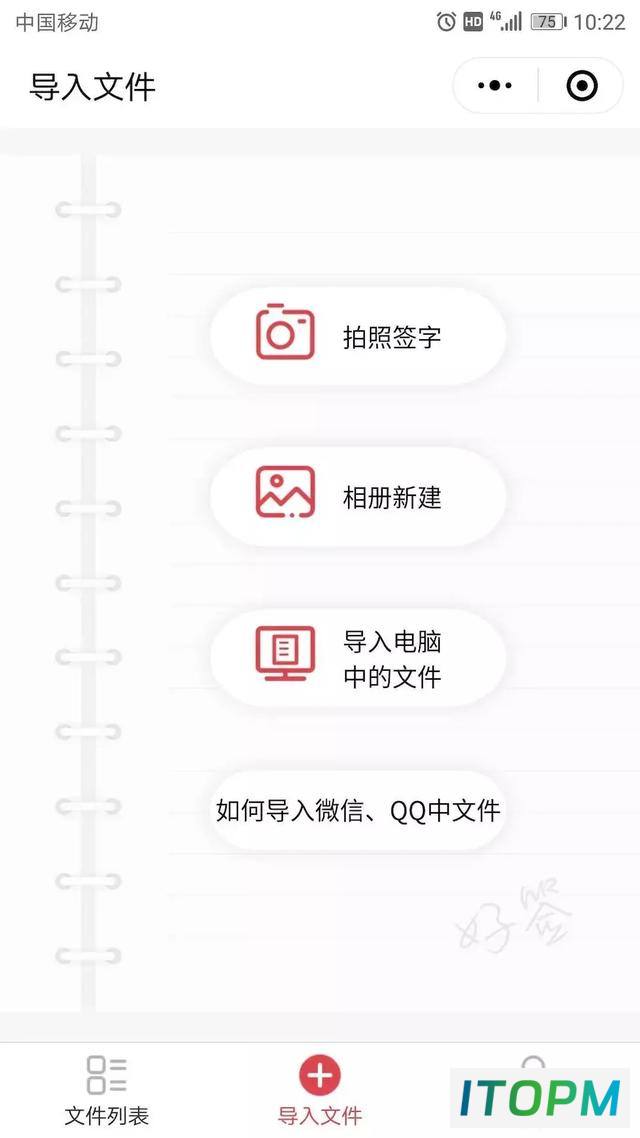Choose 相册新建 to create from album
This screenshot has height=1138, width=640.
tap(358, 497)
